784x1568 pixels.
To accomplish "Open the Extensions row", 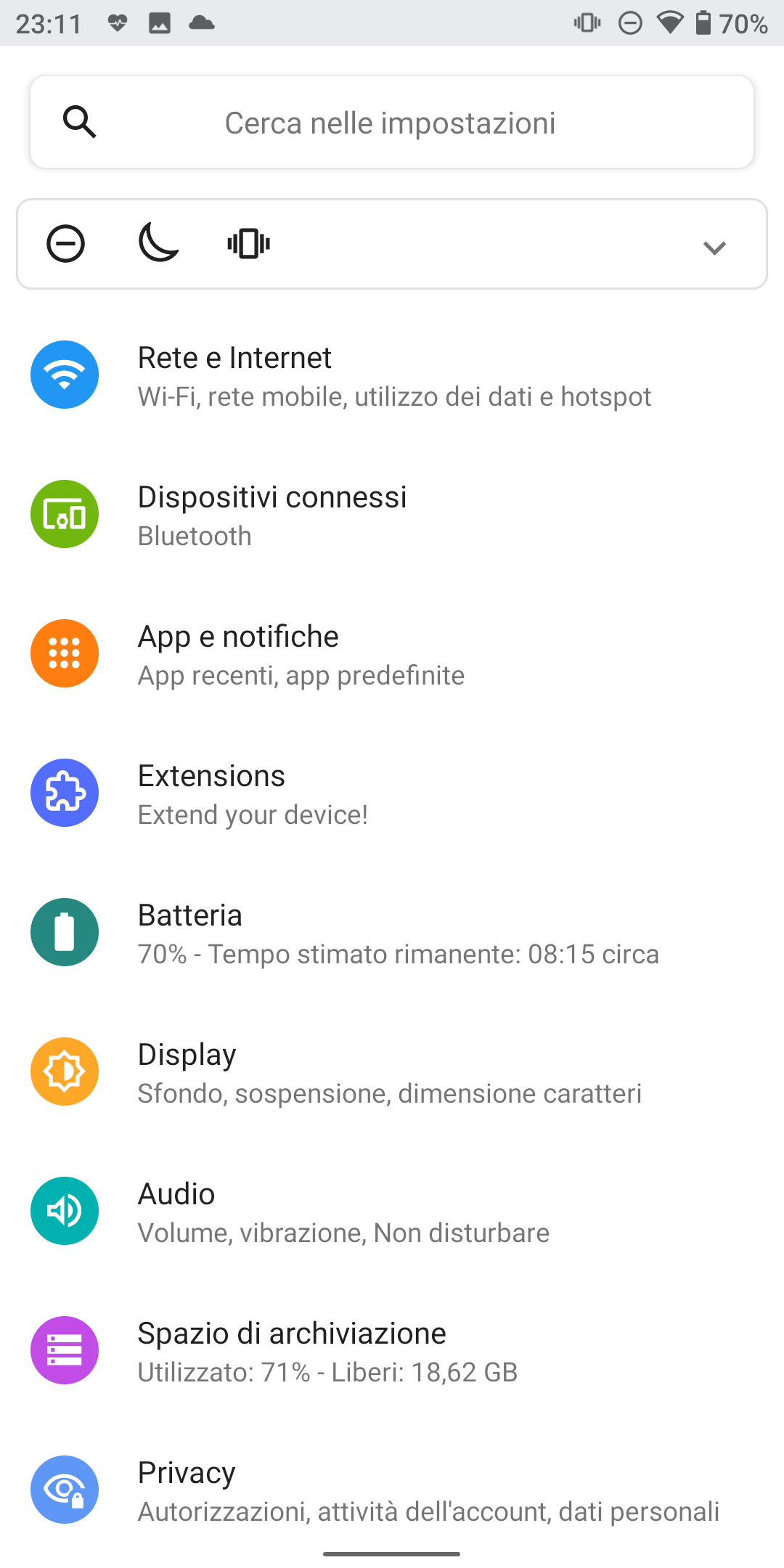I will coord(392,793).
